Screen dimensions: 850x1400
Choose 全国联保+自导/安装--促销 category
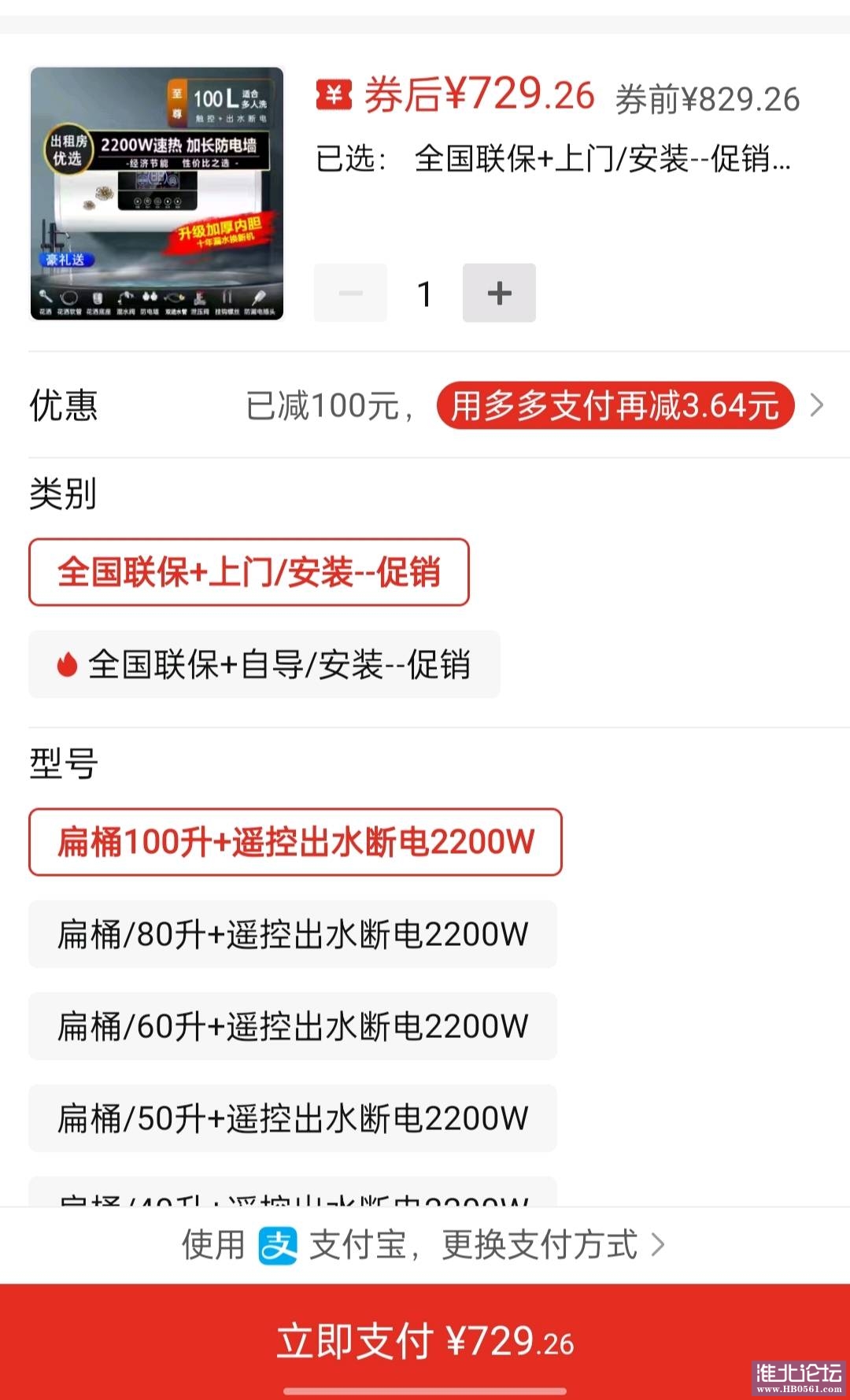pos(264,664)
